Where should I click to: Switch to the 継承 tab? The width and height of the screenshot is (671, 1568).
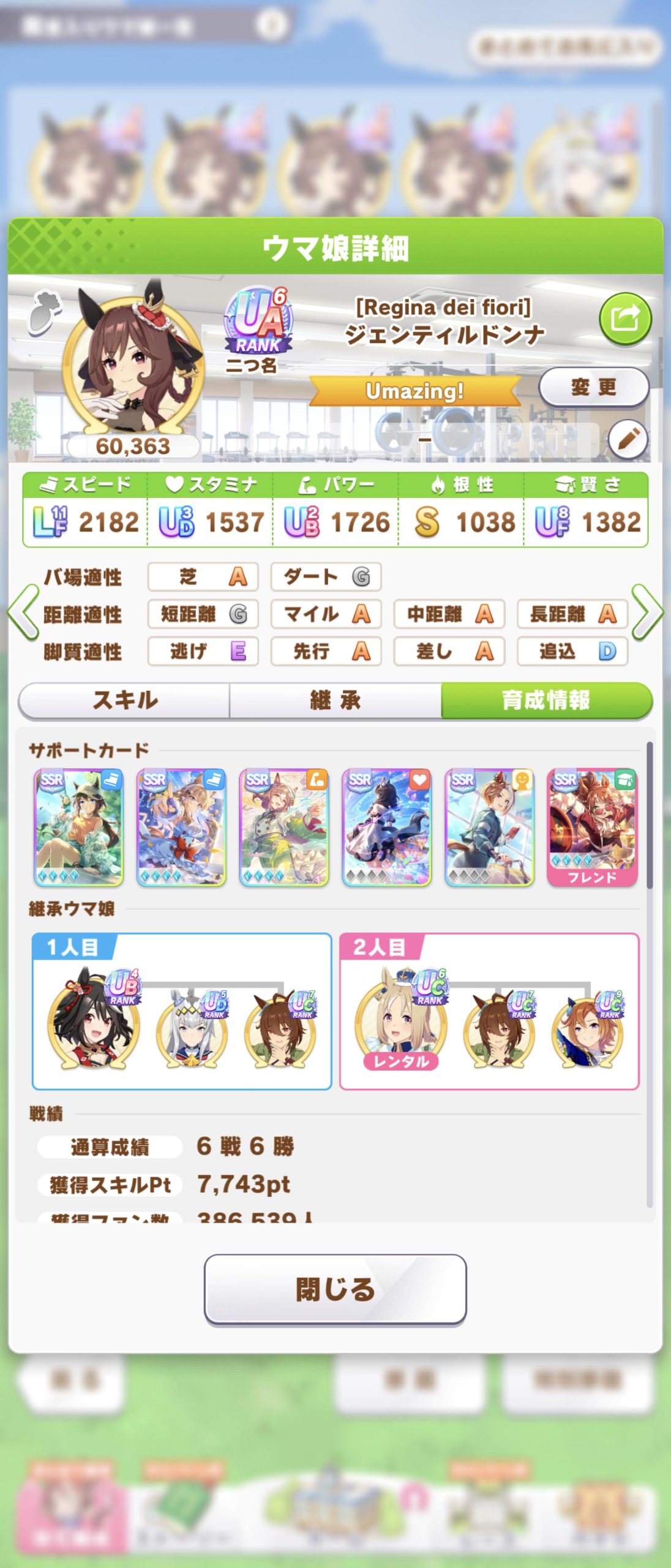[x=335, y=700]
